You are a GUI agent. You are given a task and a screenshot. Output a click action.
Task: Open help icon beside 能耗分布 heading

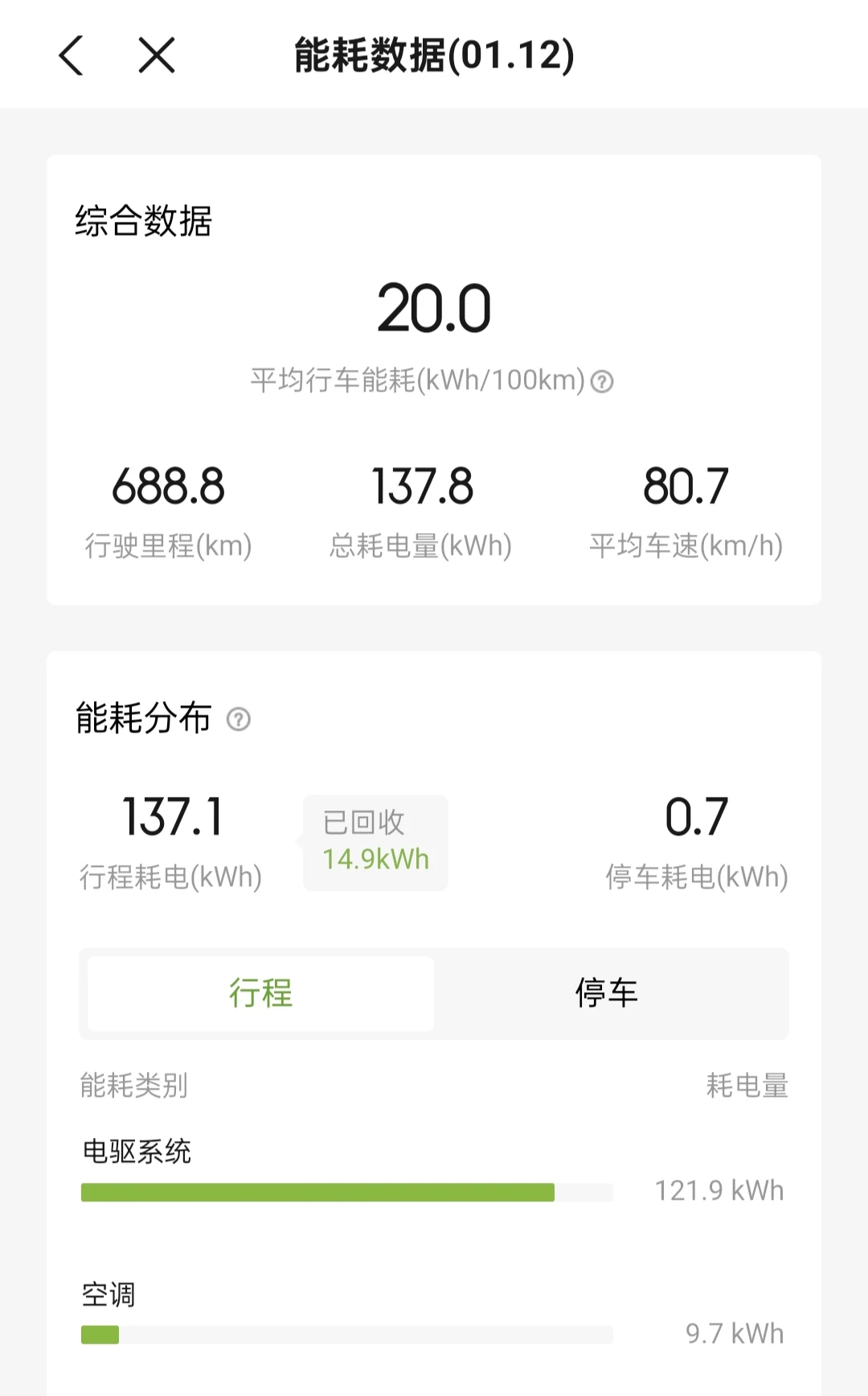[x=239, y=719]
